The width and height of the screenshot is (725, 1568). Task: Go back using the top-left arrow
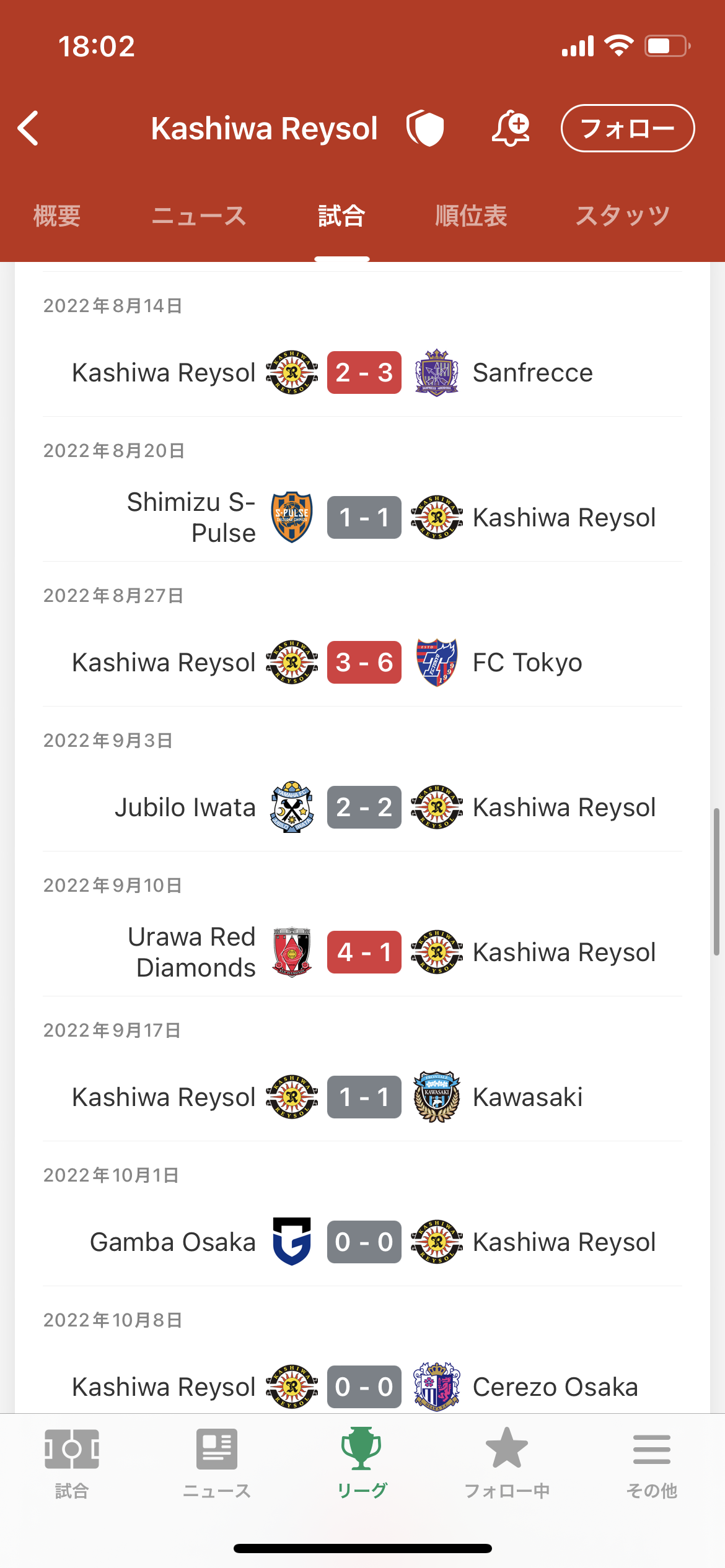pyautogui.click(x=29, y=128)
